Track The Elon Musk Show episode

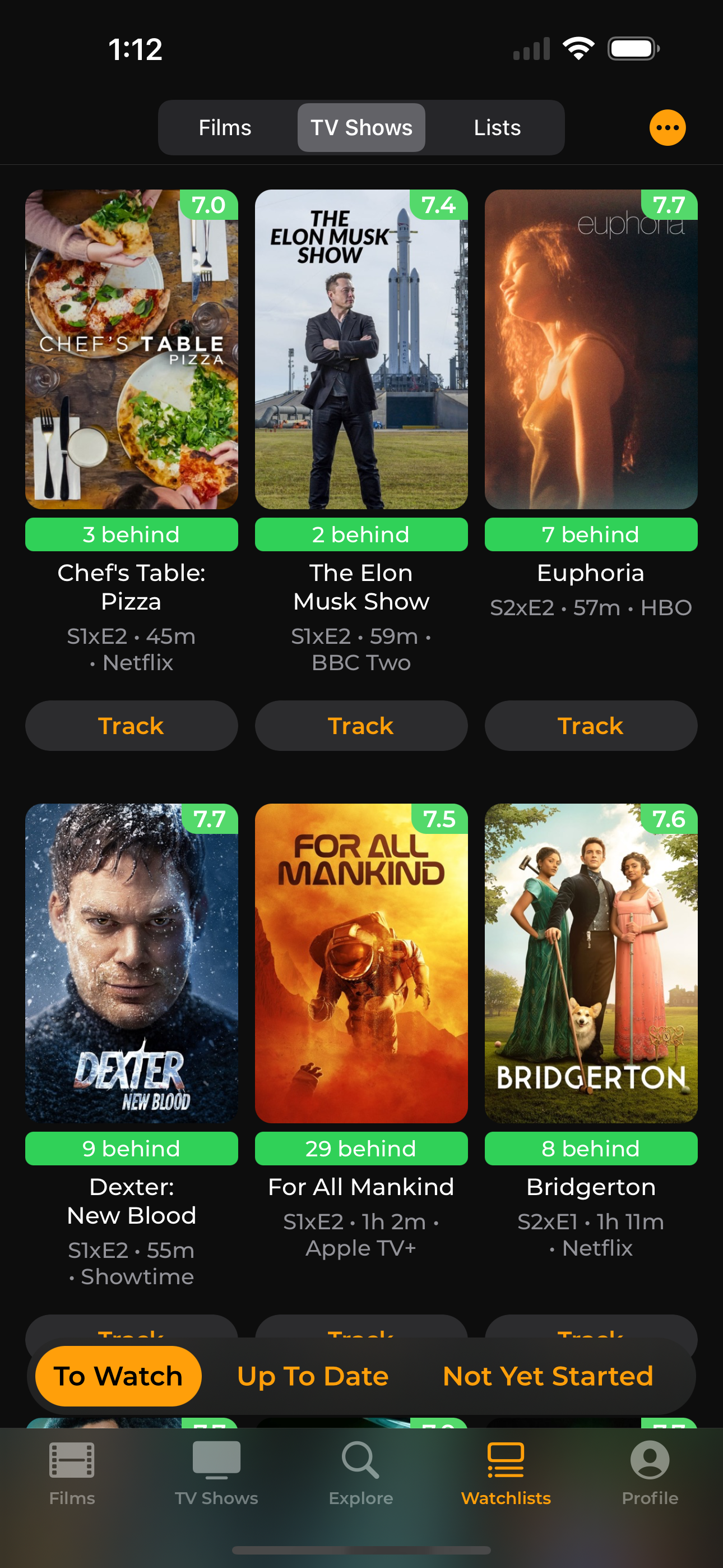tap(361, 726)
